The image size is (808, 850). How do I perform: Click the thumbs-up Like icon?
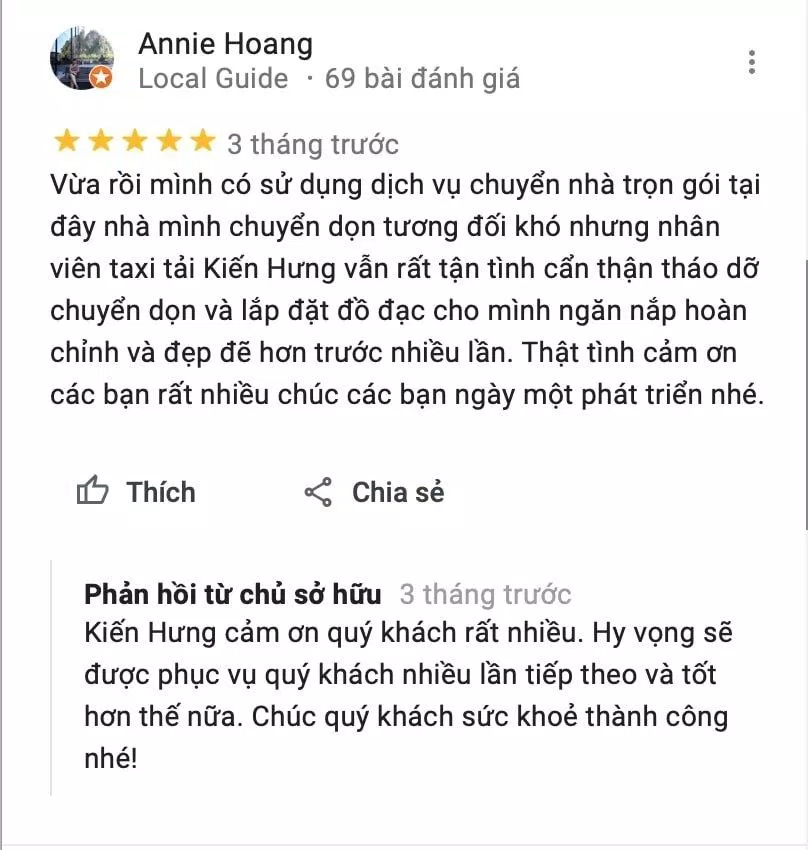[94, 491]
